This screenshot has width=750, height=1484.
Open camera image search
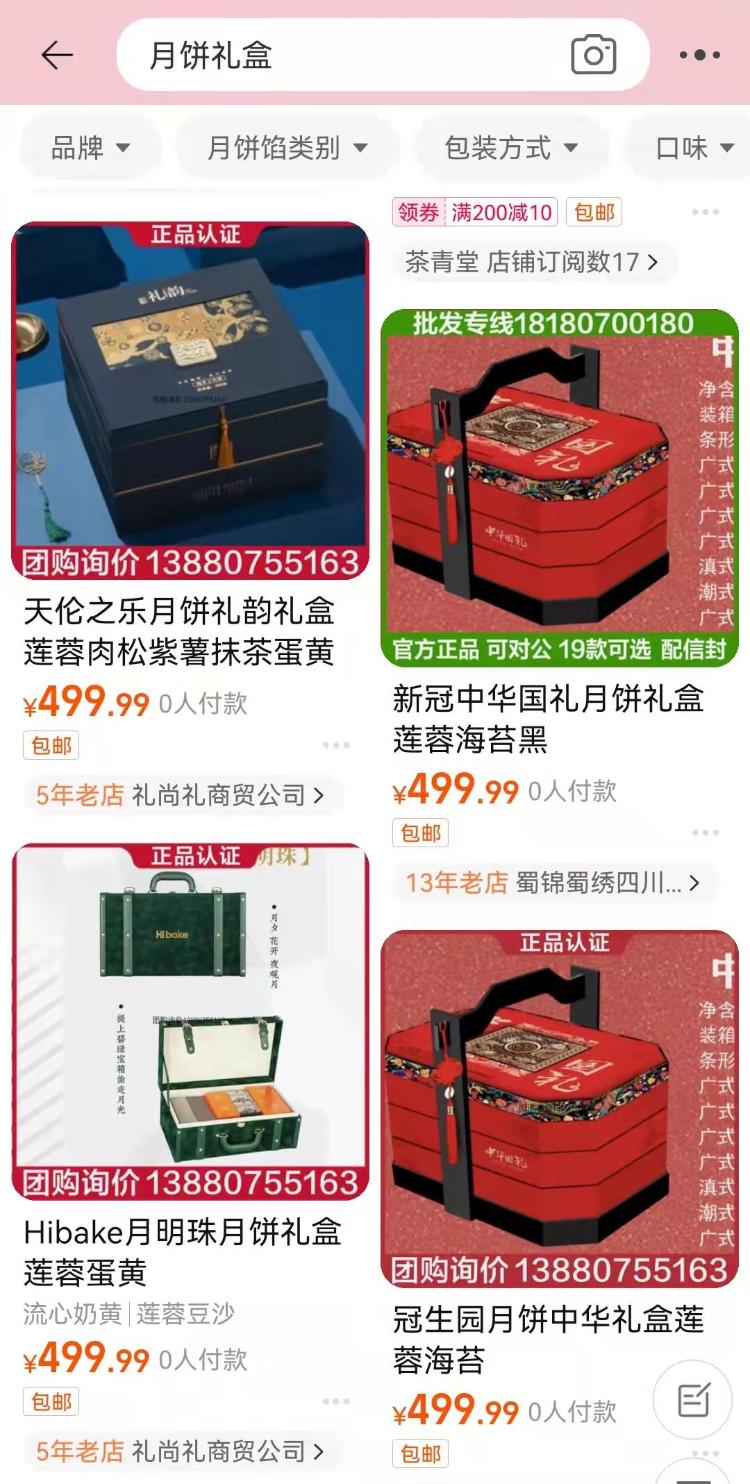tap(593, 55)
